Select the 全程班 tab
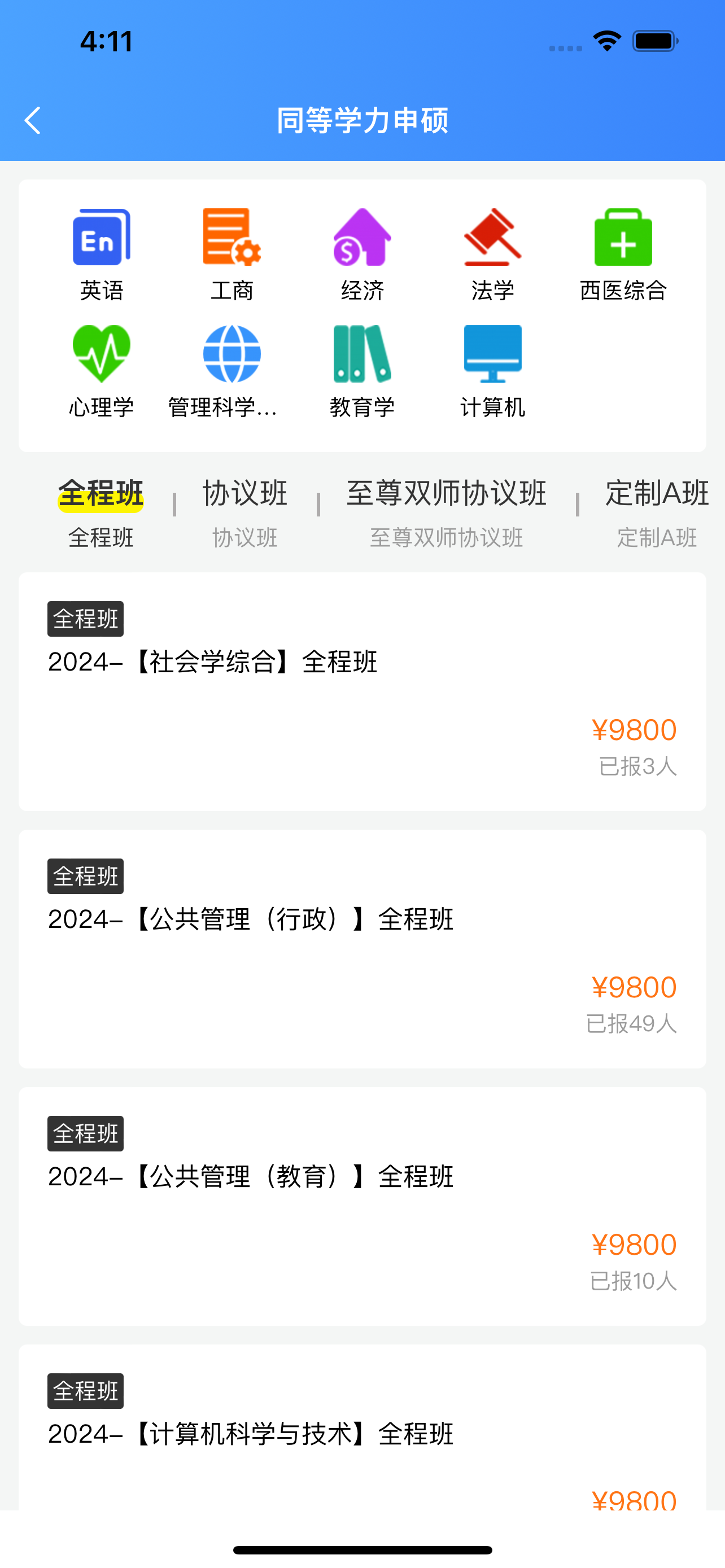 (101, 513)
